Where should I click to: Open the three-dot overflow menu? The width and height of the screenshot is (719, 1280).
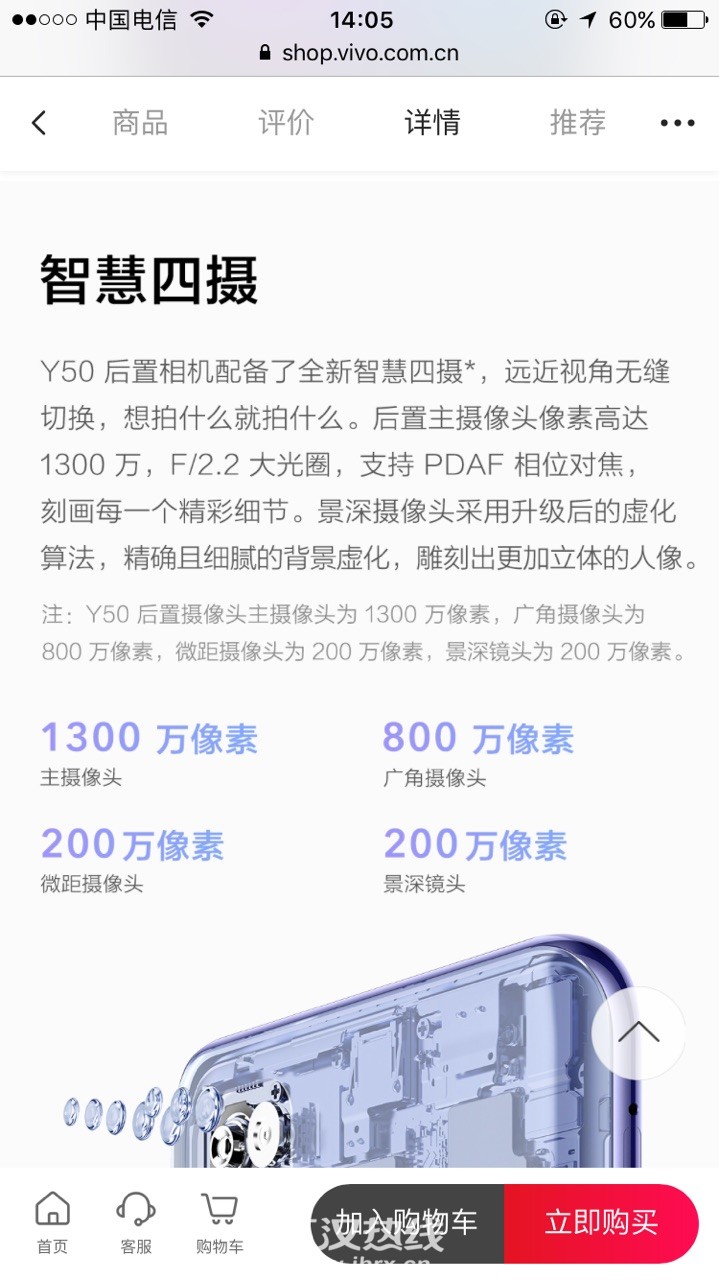coord(677,123)
